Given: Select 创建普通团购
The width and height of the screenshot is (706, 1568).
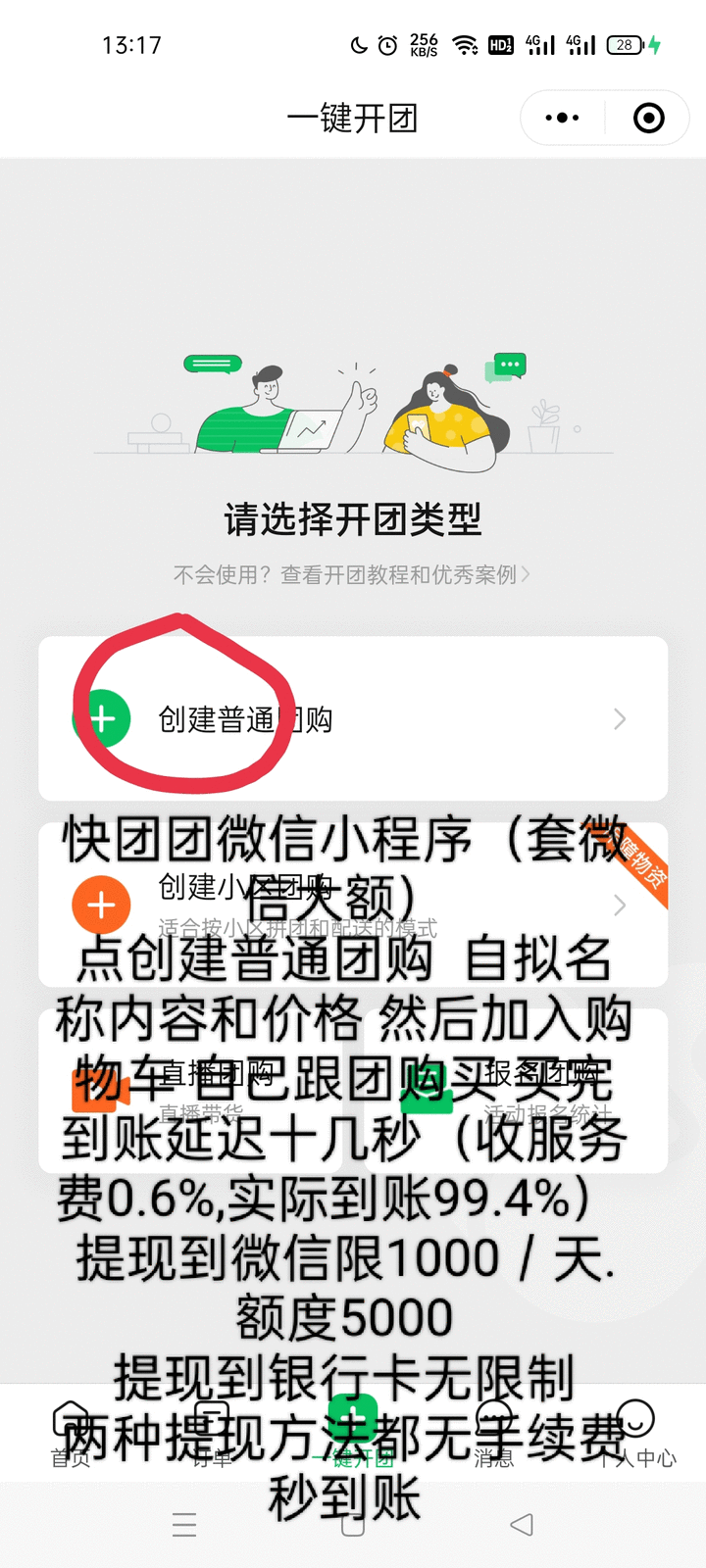Looking at the screenshot, I should (353, 719).
